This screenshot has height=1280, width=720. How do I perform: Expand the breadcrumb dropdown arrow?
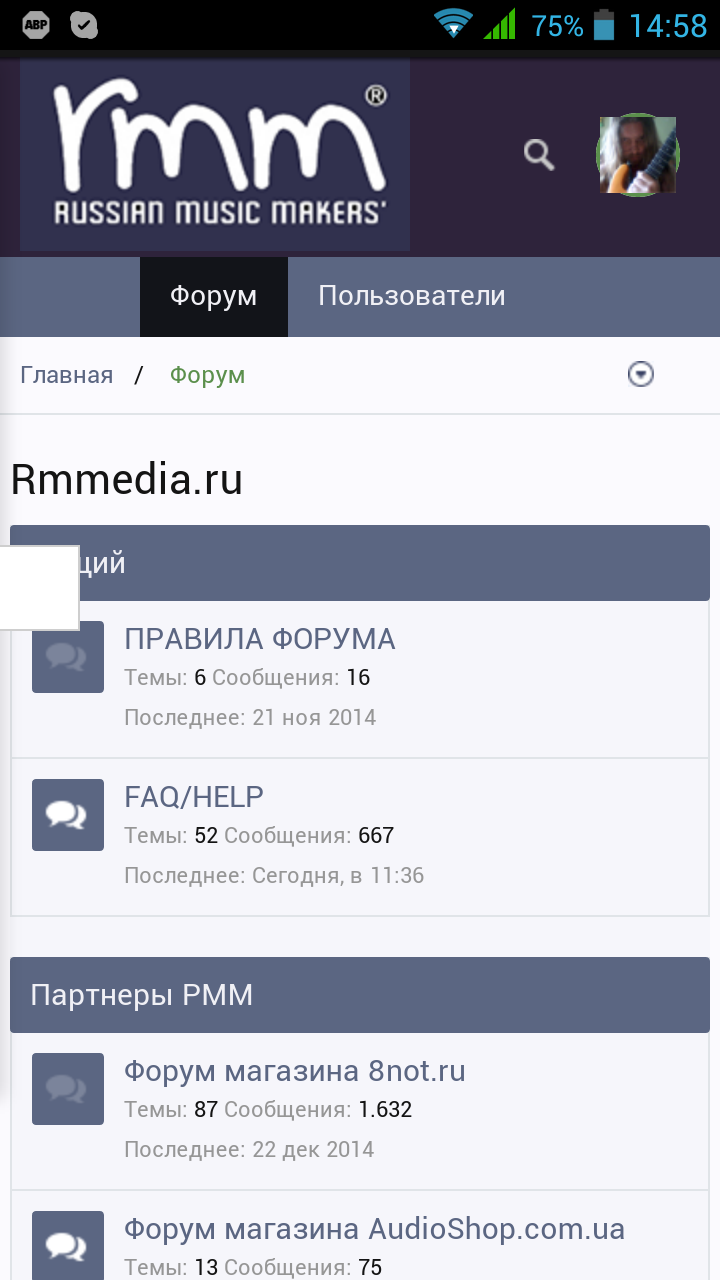[640, 374]
